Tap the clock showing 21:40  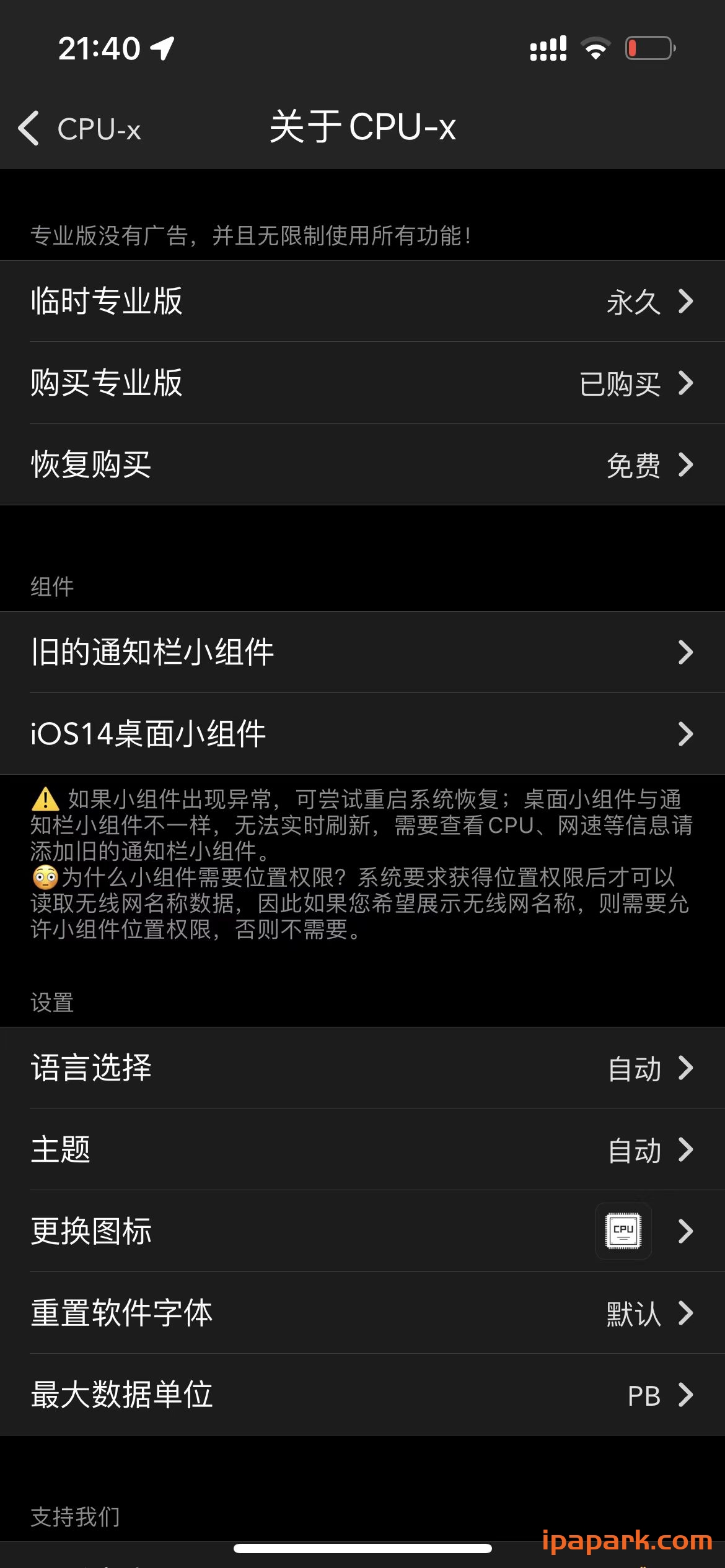pos(99,47)
